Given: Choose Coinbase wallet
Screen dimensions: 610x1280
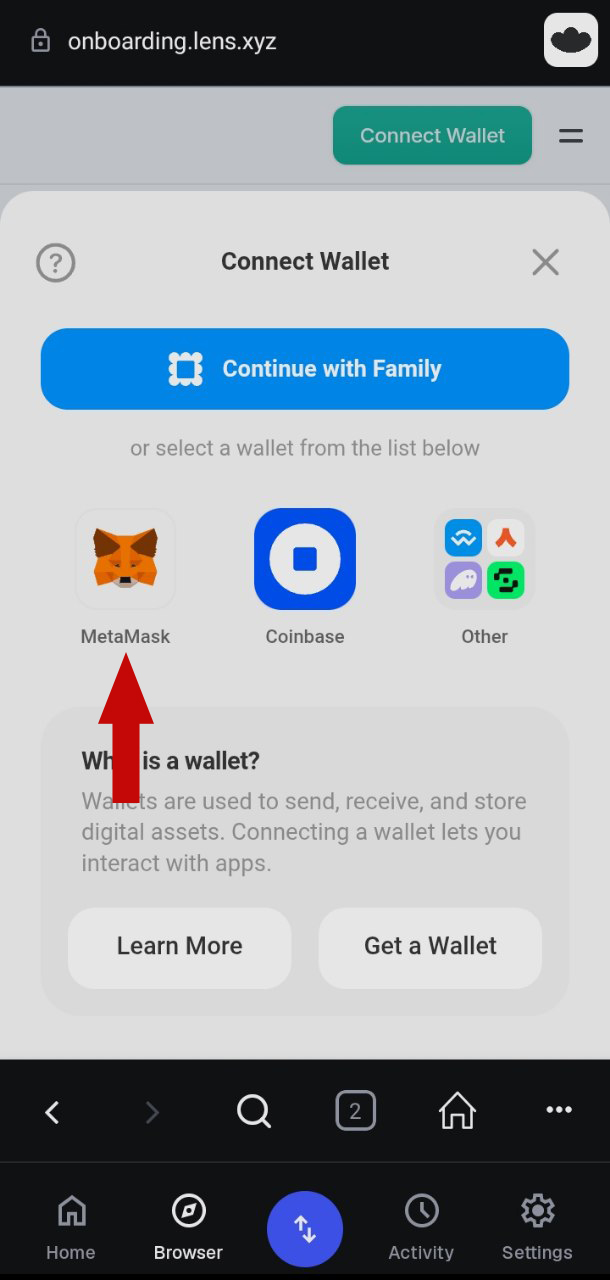Looking at the screenshot, I should click(305, 560).
